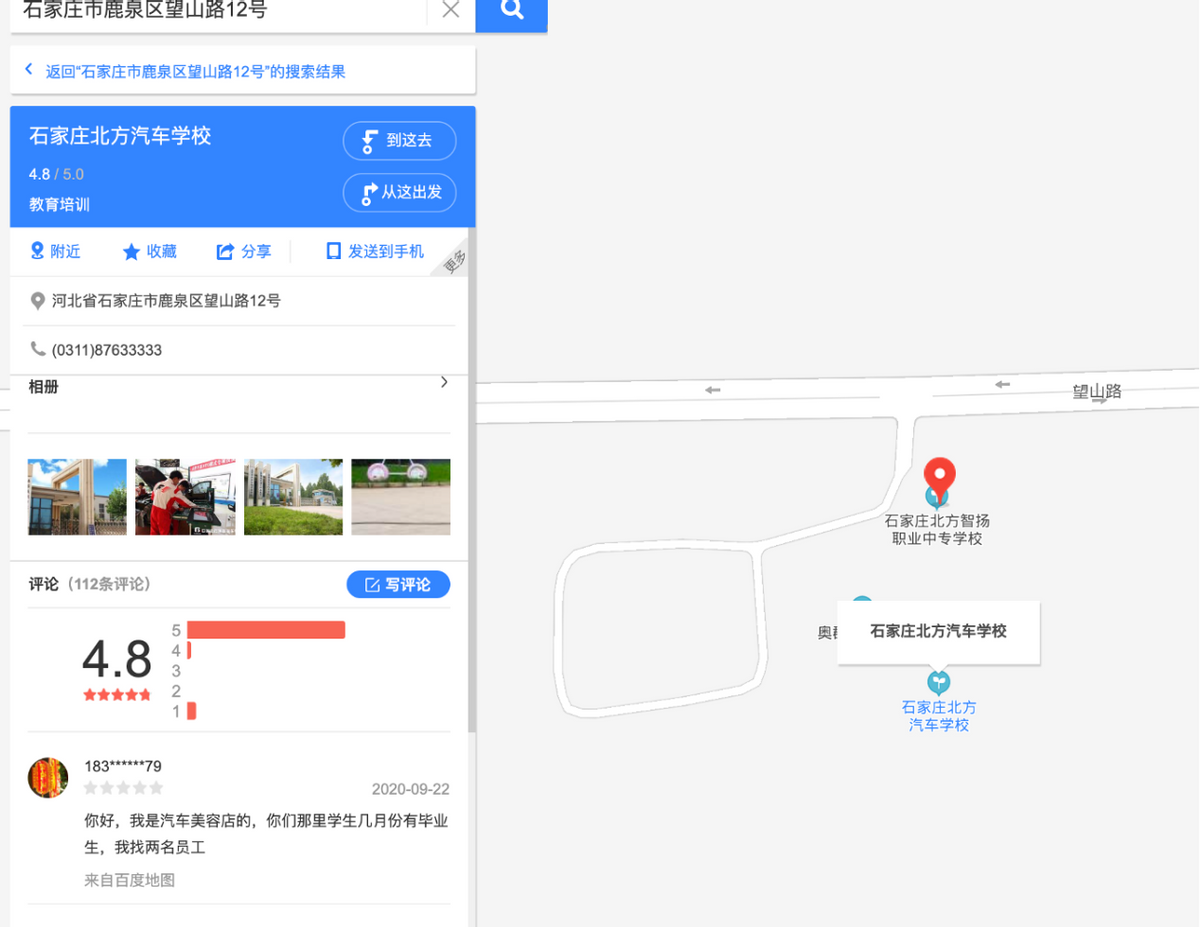Screen dimensions: 1200x927
Task: Write a review with 写评论
Action: pyautogui.click(x=398, y=584)
